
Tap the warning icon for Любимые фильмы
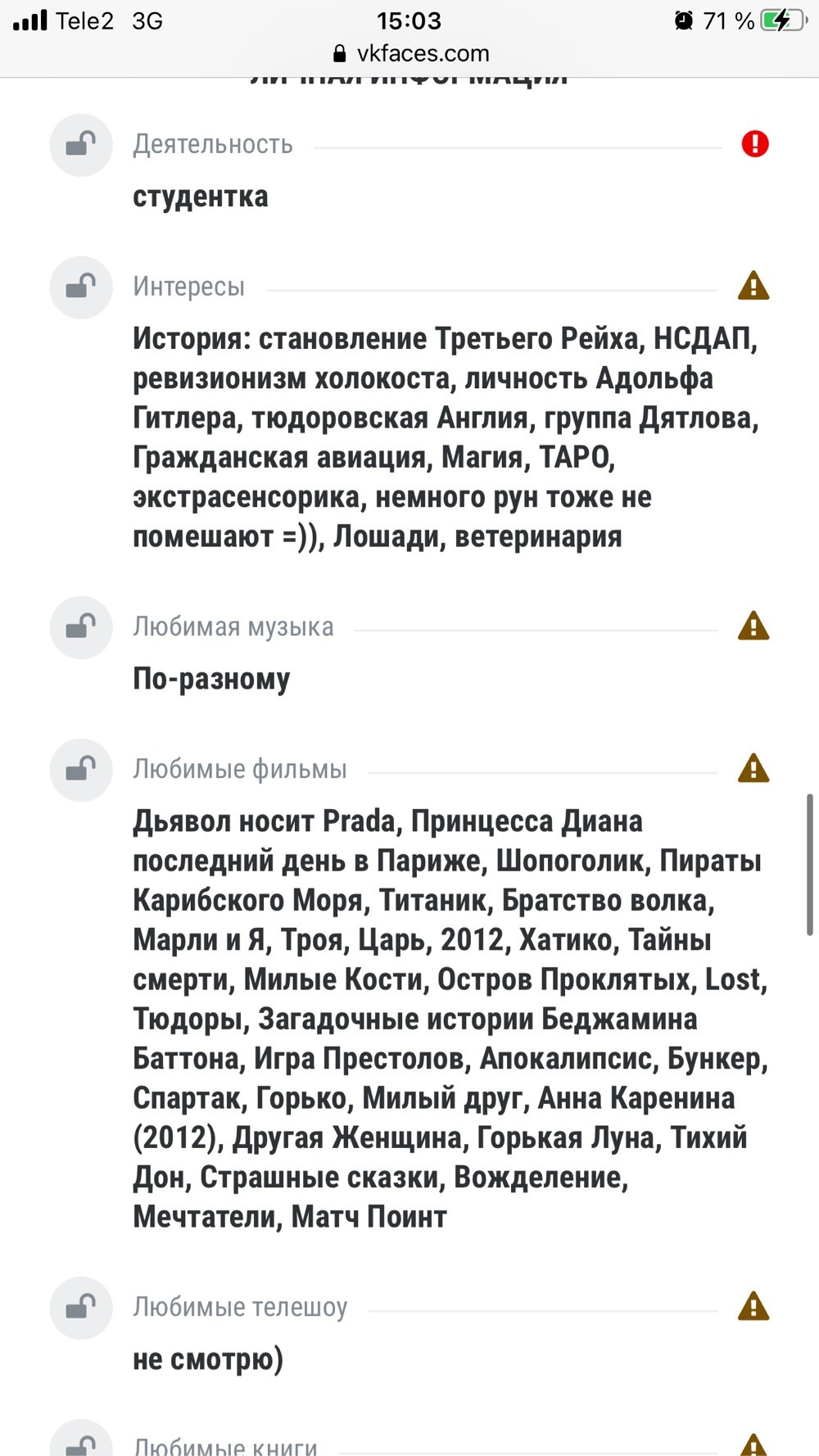753,769
